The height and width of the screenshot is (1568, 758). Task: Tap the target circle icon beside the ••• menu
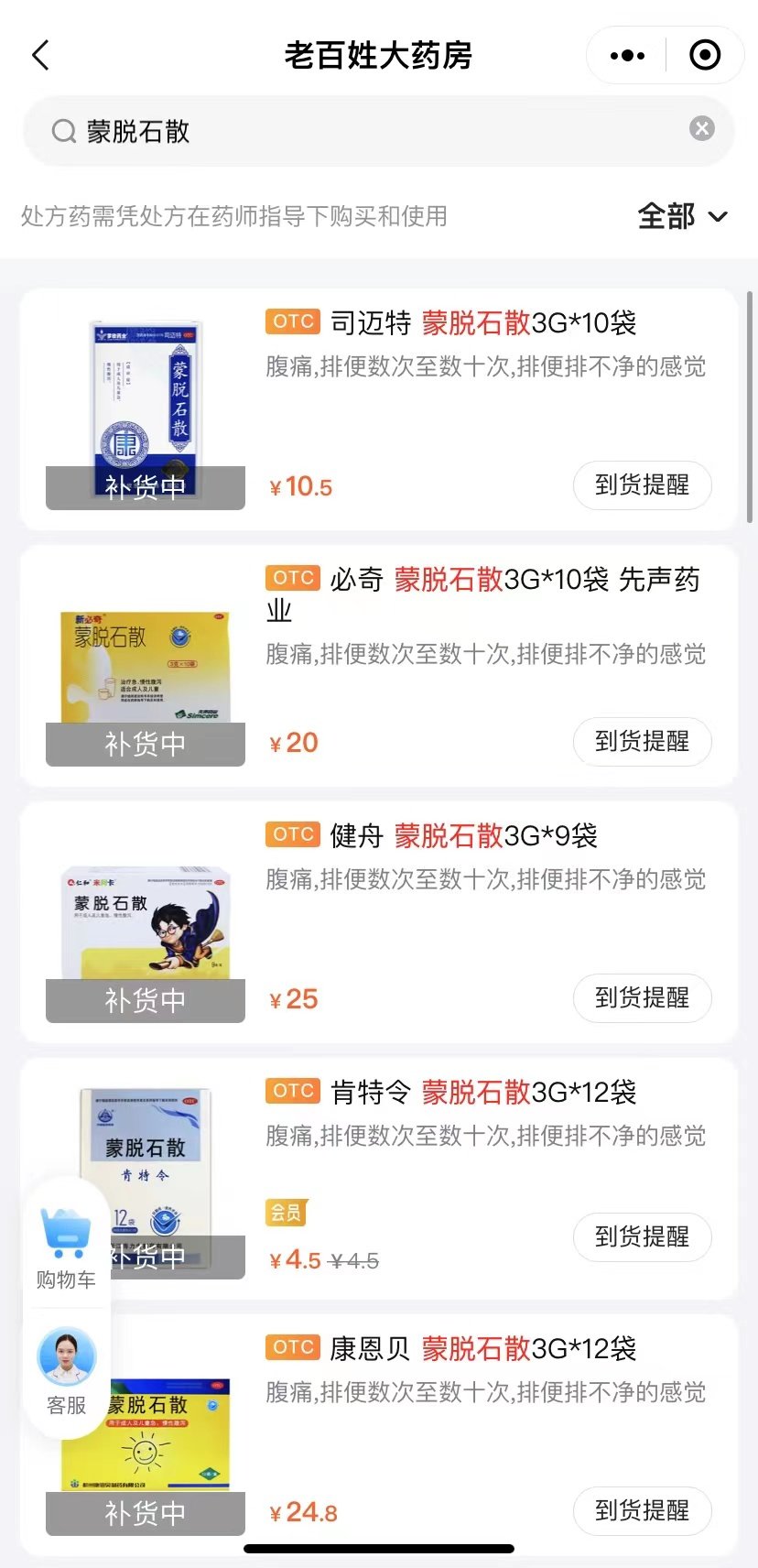point(705,55)
